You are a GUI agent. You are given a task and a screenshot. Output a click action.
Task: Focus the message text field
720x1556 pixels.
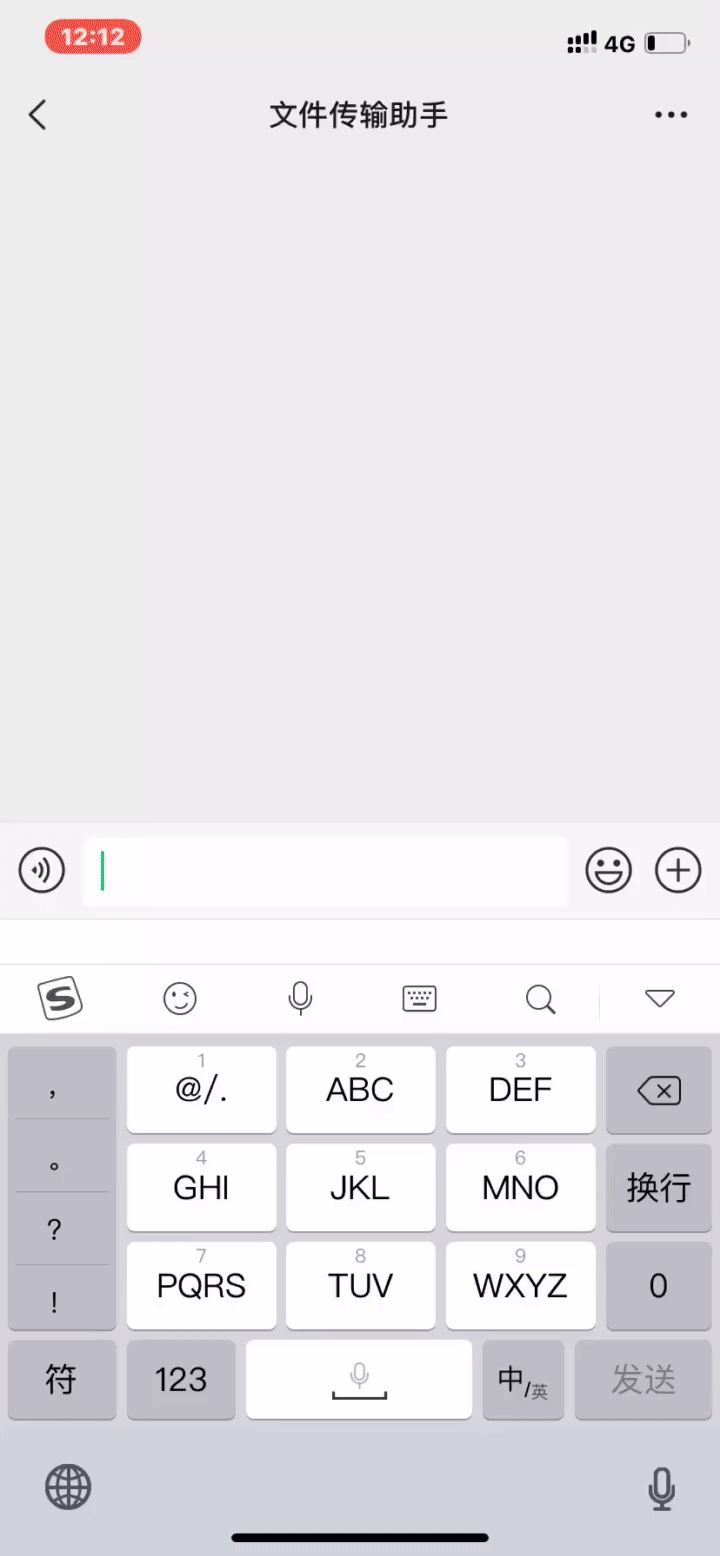[x=325, y=872]
